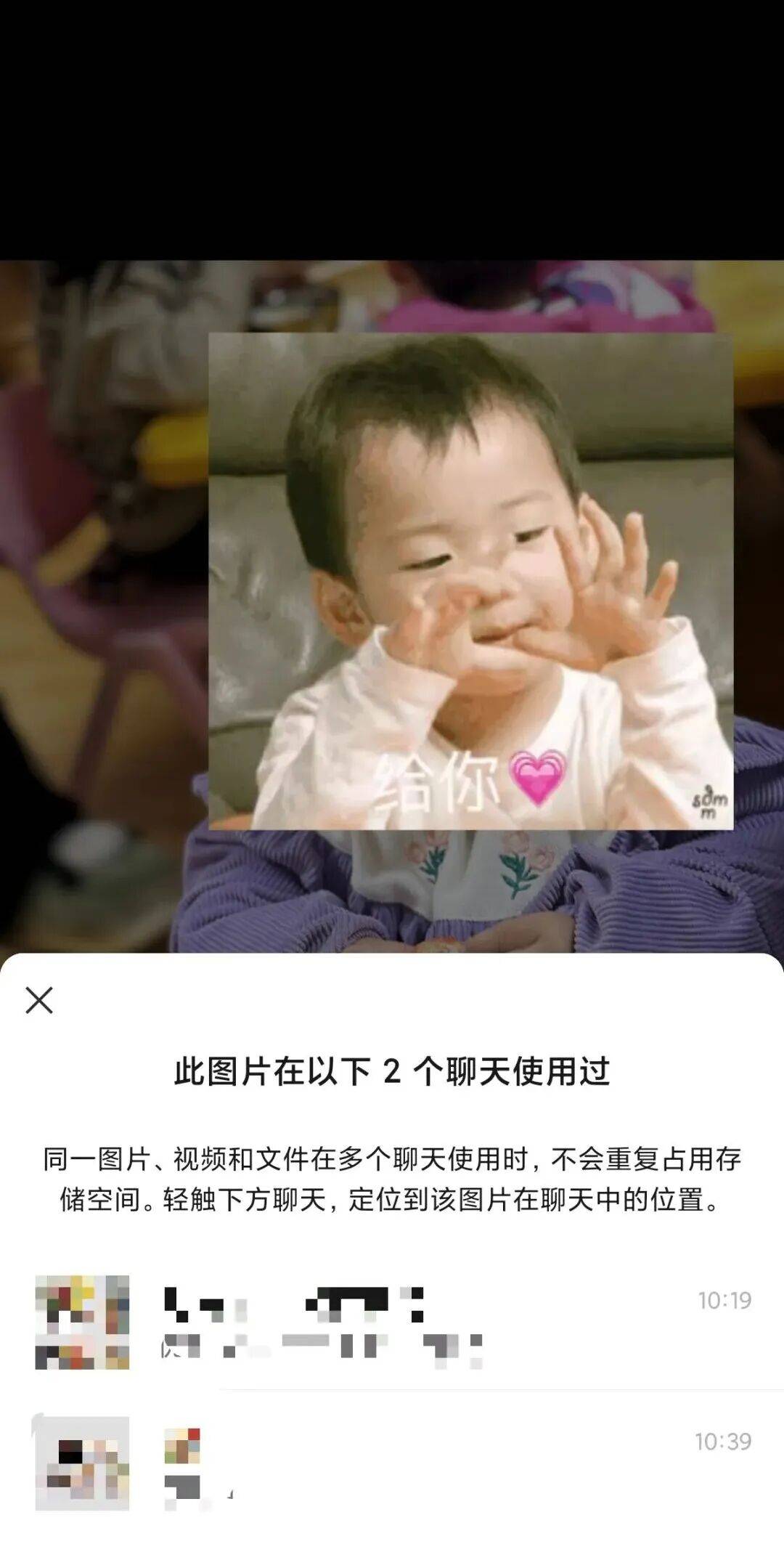784x1544 pixels.
Task: Open the chat timestamped 10:39
Action: click(x=392, y=1463)
